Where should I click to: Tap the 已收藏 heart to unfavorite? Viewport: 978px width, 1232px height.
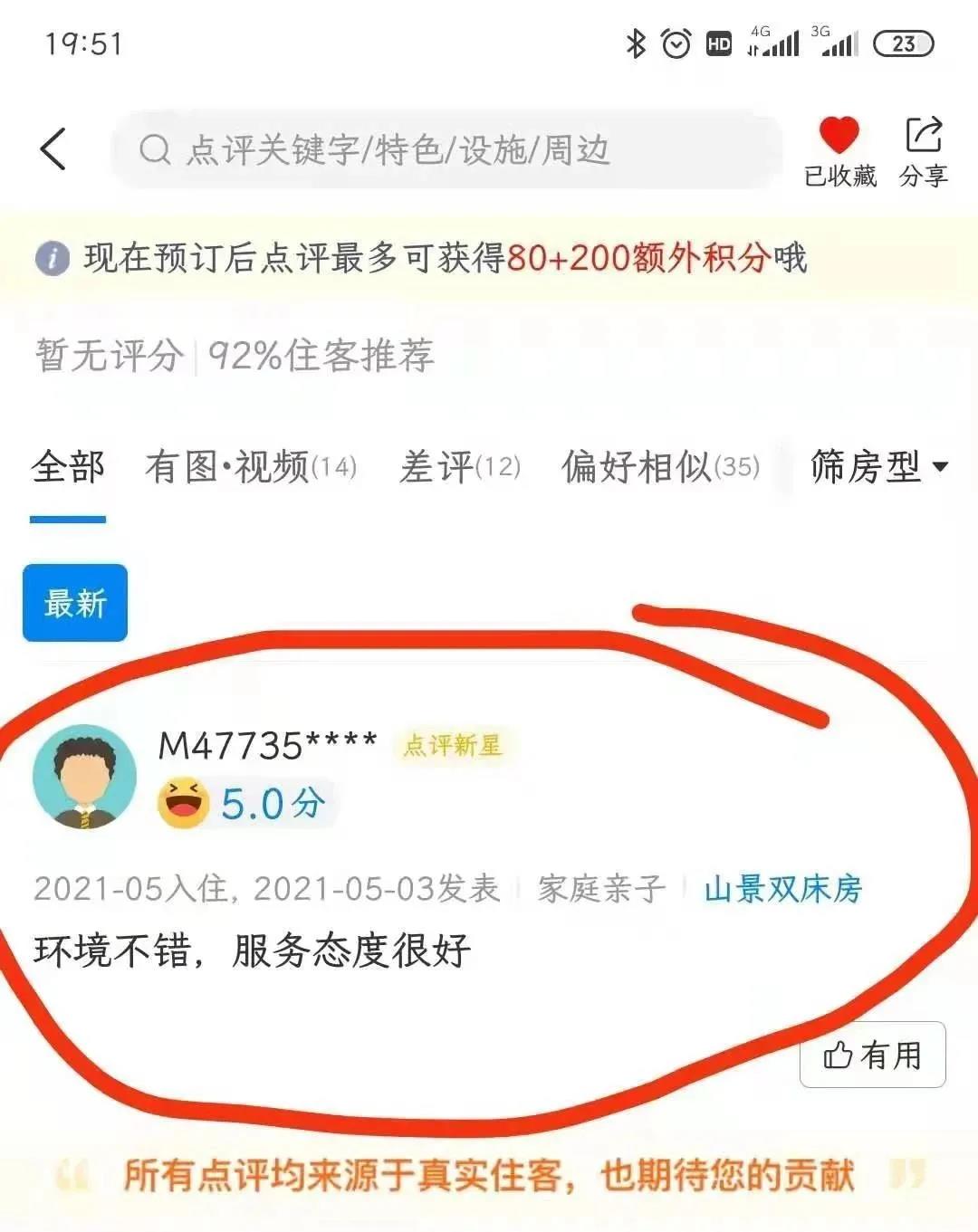coord(839,136)
